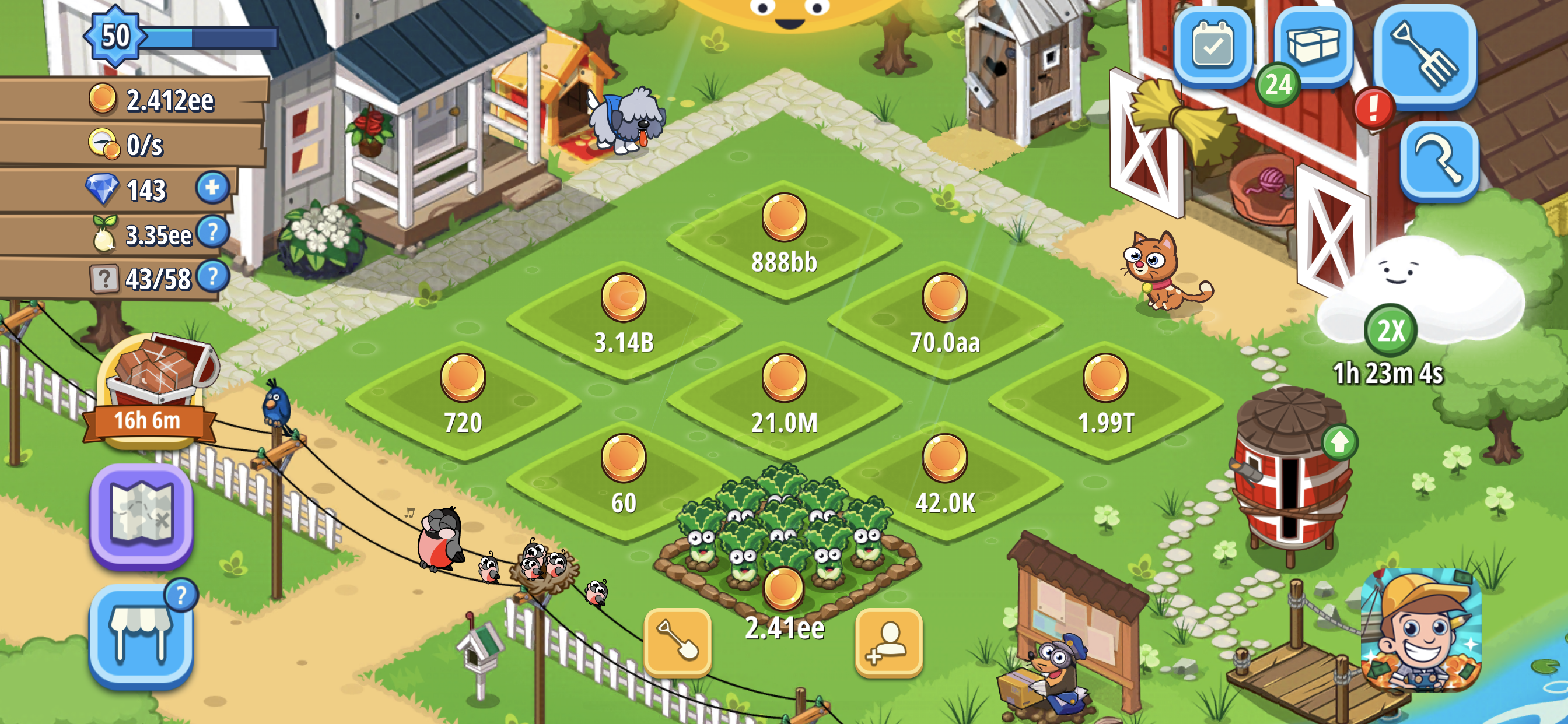Add more gems with the plus button

[x=212, y=187]
